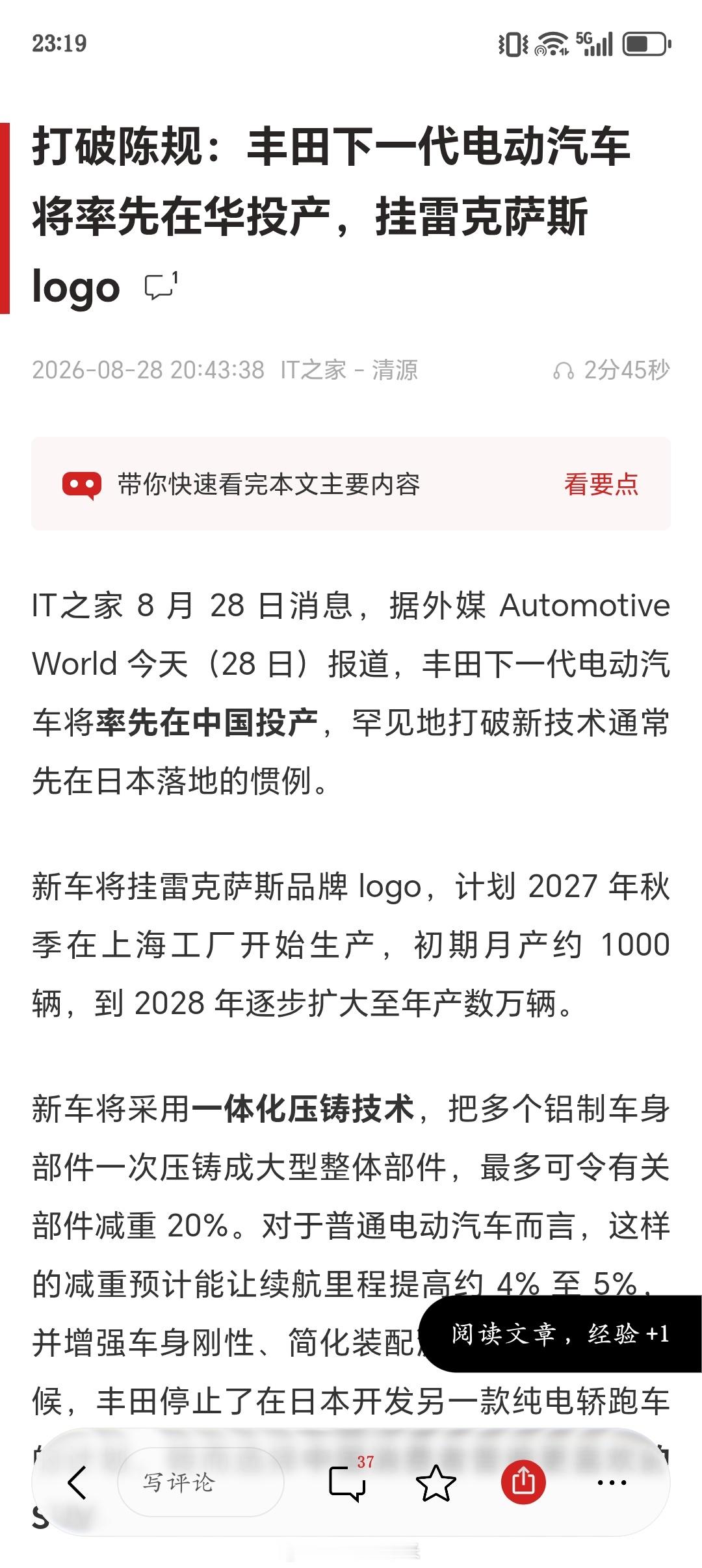702x1568 pixels.
Task: Bookmark this article with the star
Action: (435, 1483)
